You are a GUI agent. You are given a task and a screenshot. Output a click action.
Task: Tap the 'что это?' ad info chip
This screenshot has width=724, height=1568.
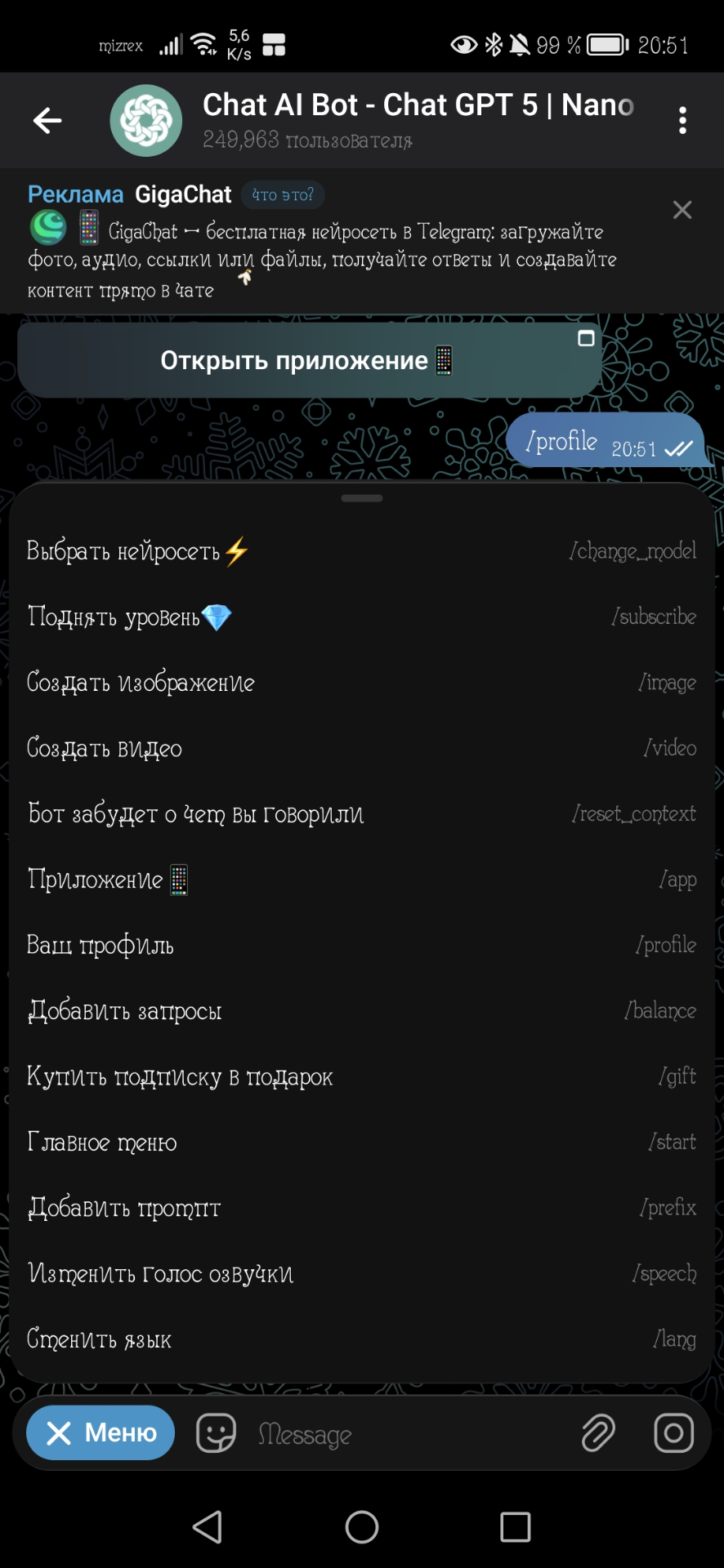click(x=283, y=194)
